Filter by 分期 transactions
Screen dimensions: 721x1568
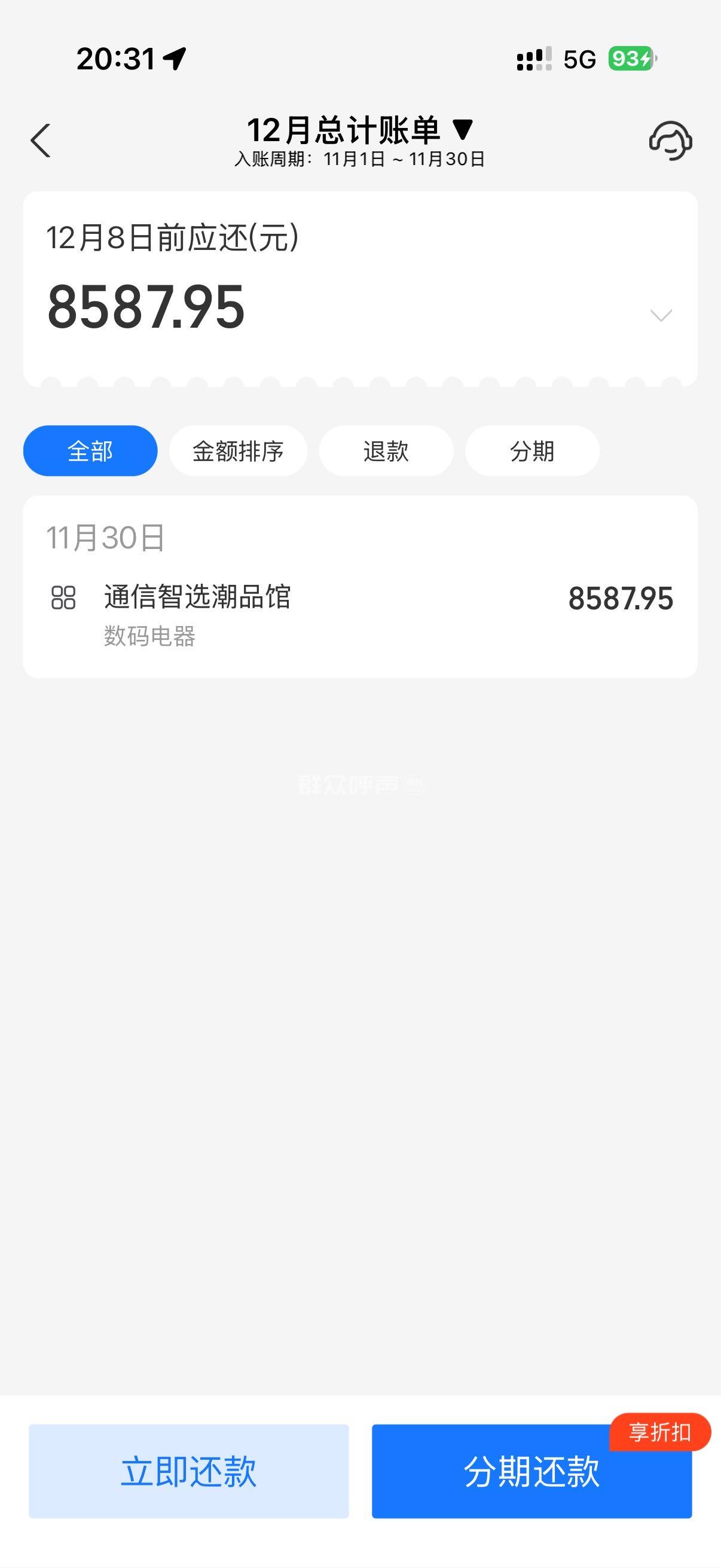(531, 451)
